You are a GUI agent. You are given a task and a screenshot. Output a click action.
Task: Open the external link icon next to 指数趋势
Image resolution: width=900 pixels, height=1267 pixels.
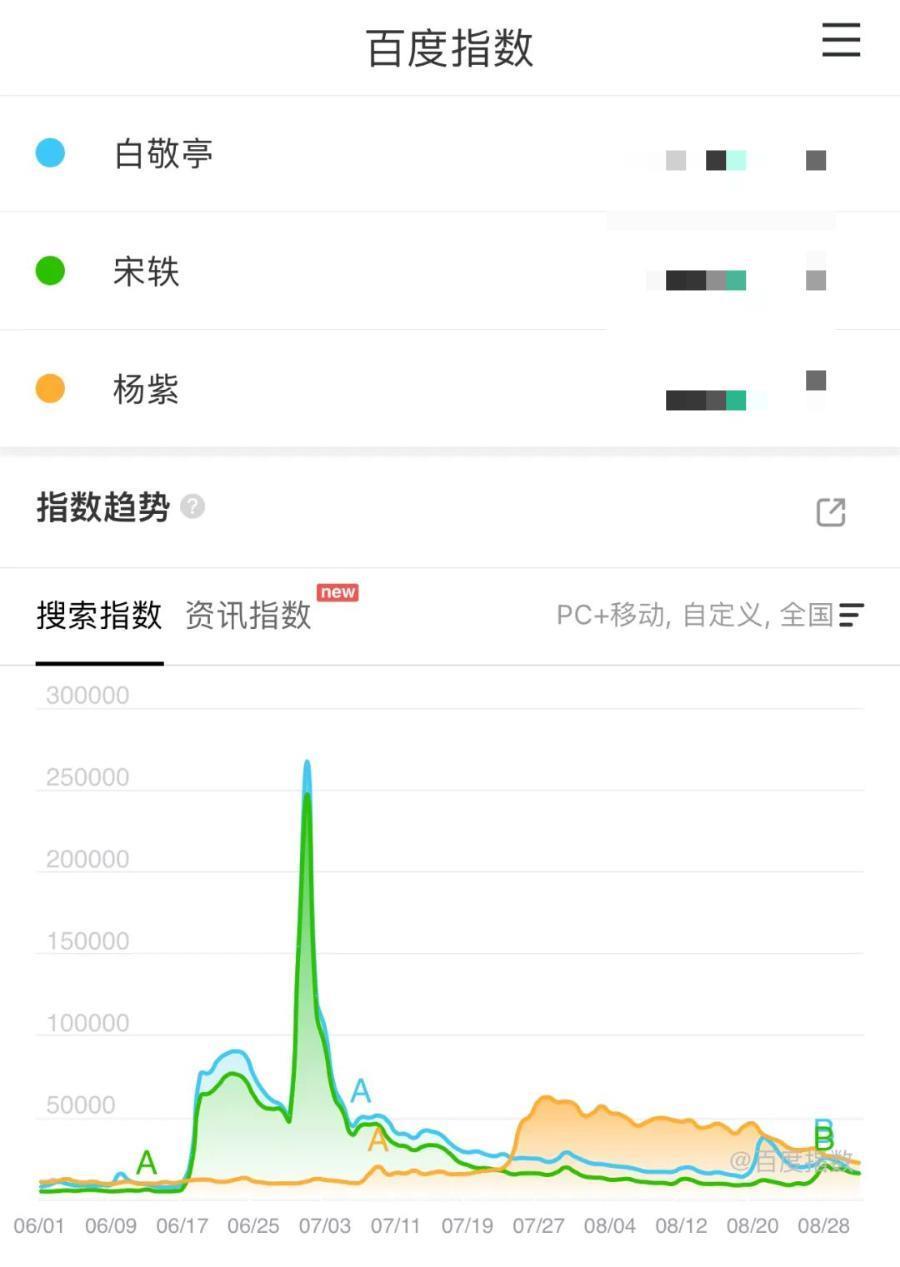click(x=830, y=511)
